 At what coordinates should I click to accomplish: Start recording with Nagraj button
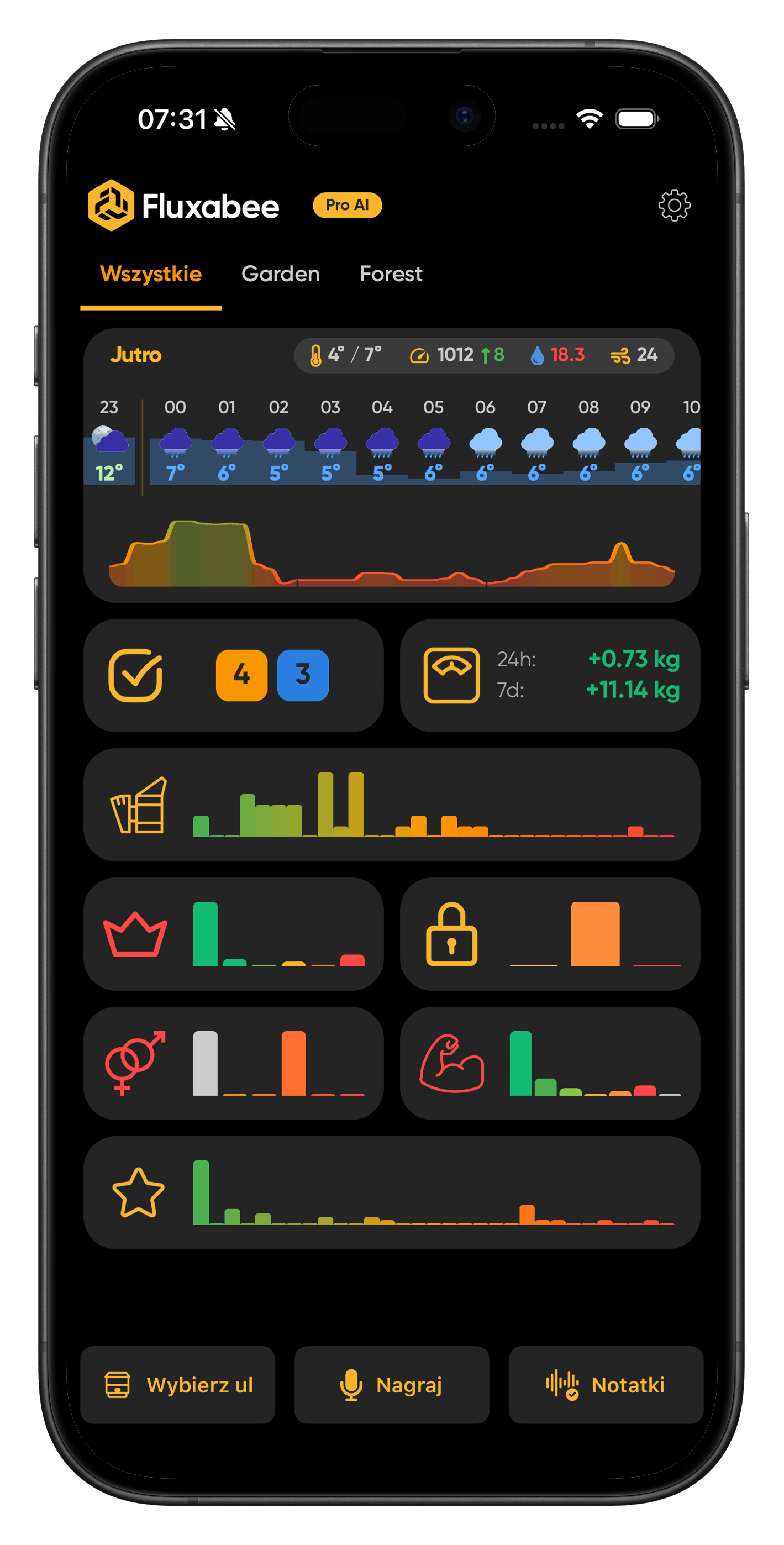391,1385
